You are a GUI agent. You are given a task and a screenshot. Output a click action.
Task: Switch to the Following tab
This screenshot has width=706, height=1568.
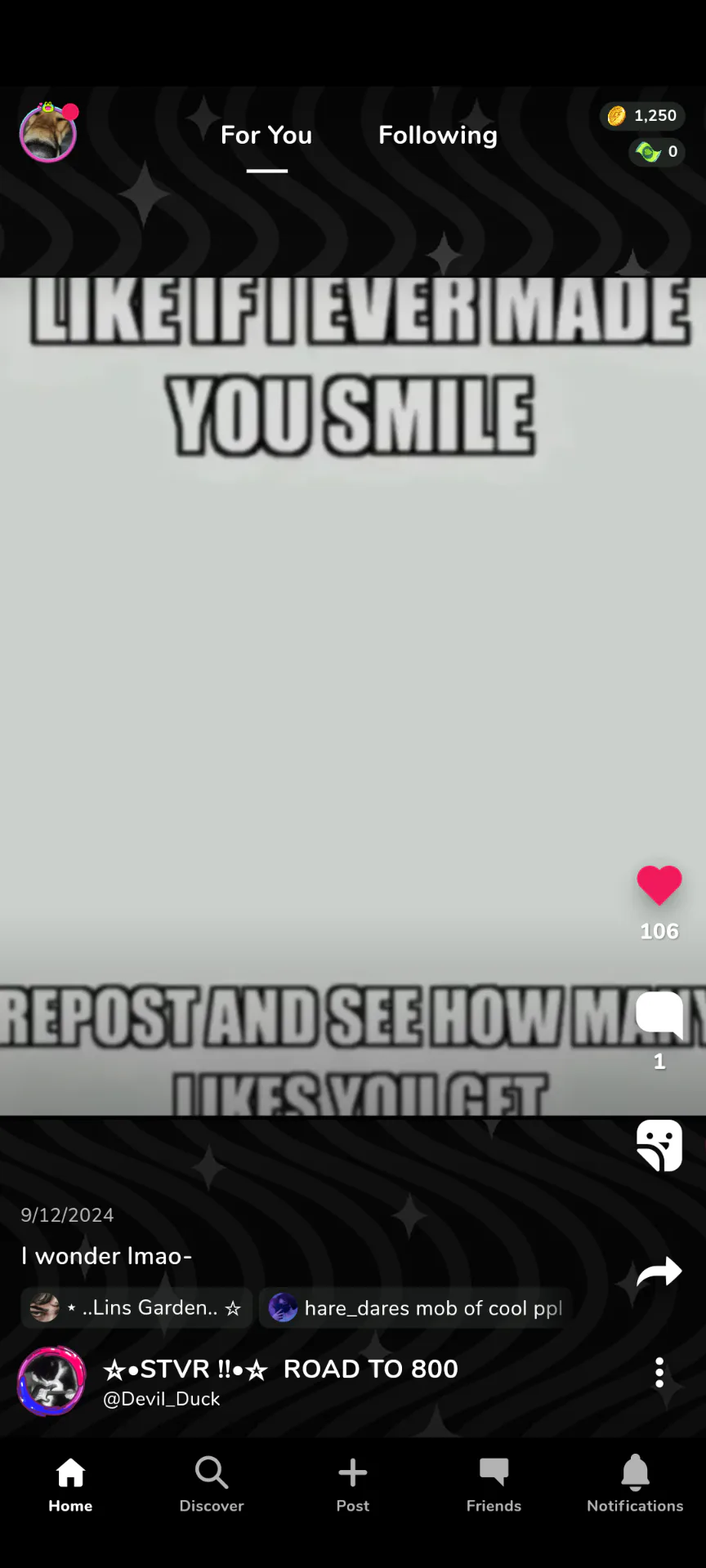click(438, 135)
